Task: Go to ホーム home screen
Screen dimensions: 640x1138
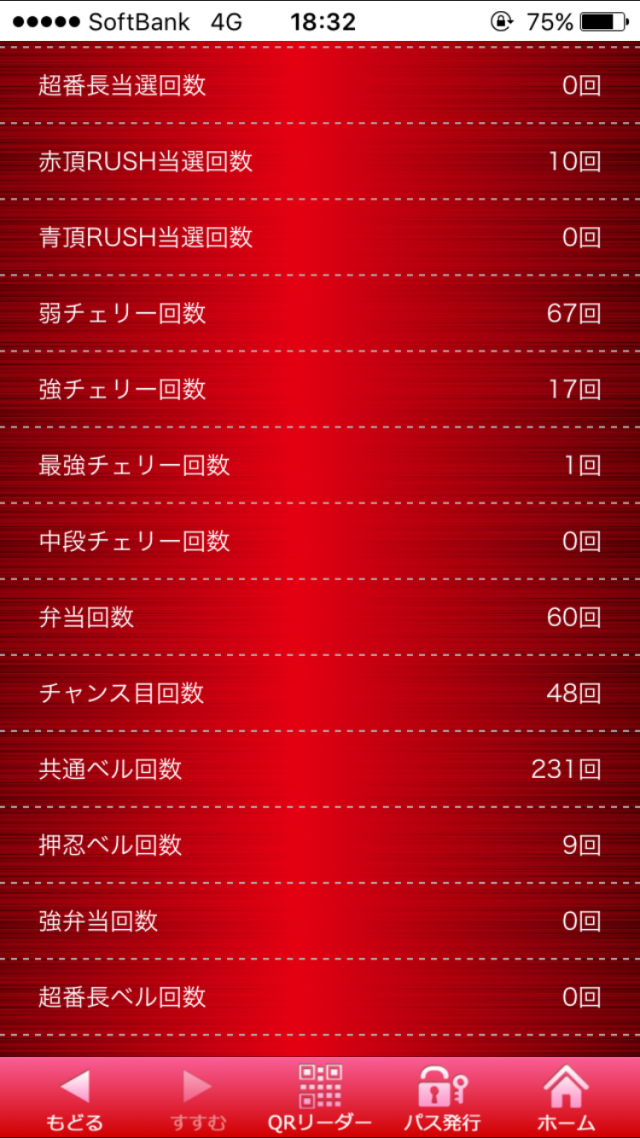Action: (566, 1097)
